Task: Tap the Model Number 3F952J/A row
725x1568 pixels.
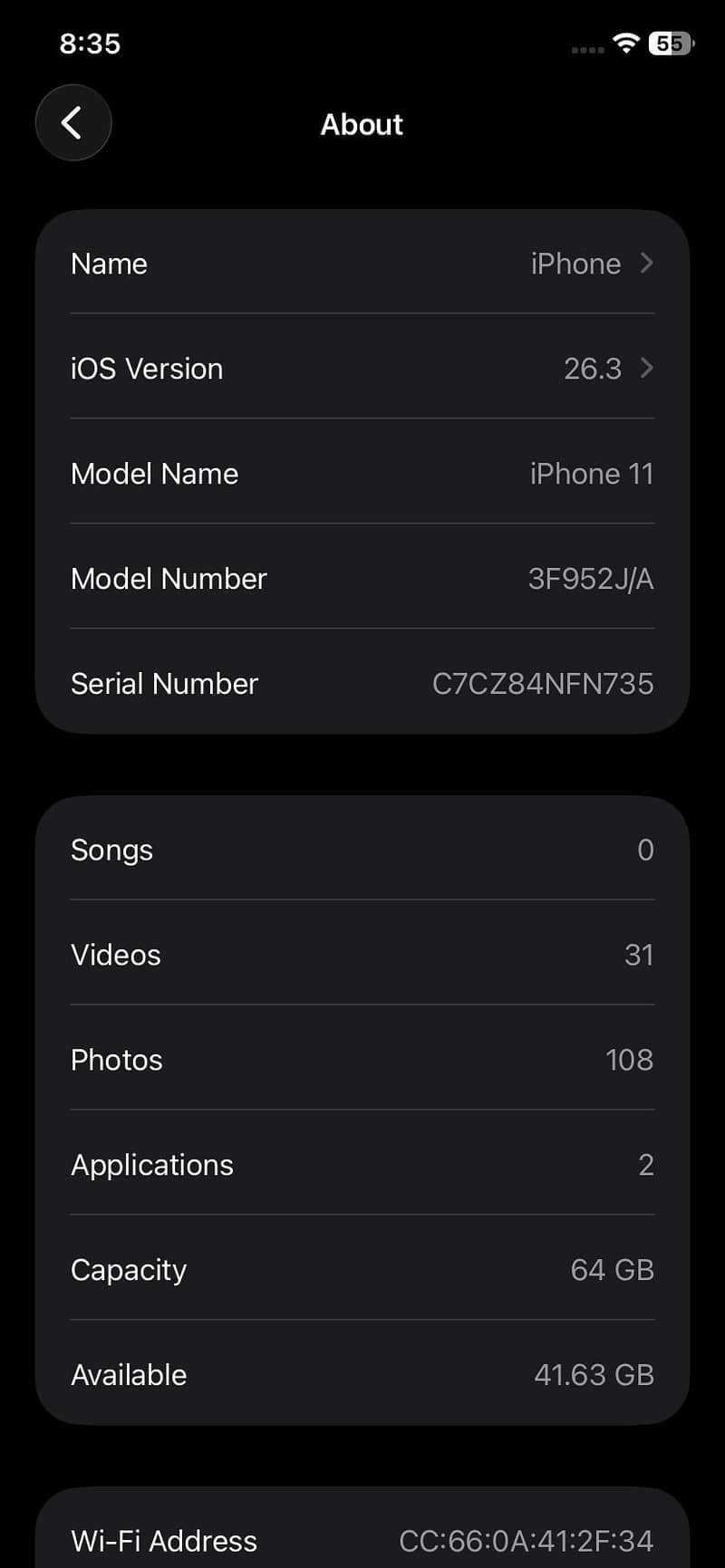Action: click(362, 578)
